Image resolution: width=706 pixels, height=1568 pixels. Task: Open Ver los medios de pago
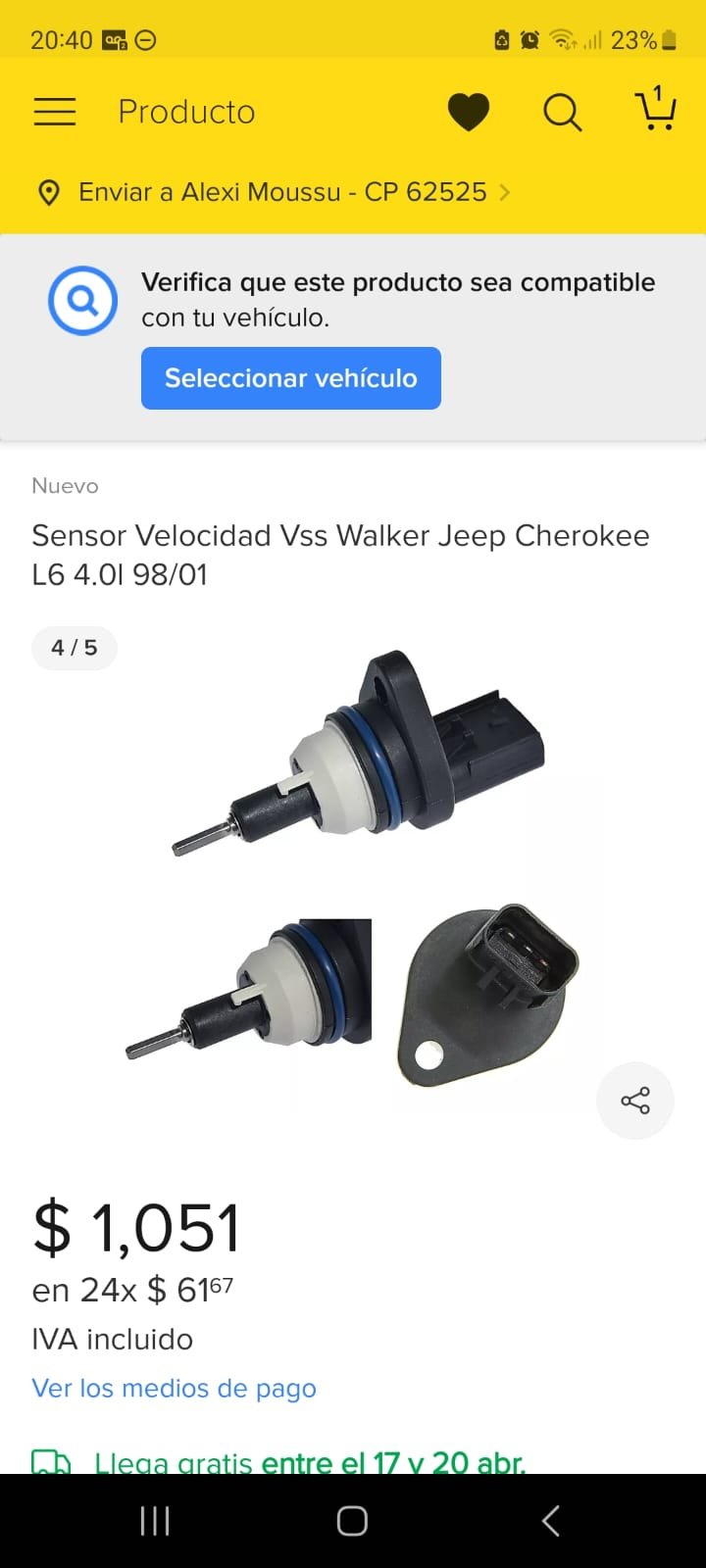175,1388
